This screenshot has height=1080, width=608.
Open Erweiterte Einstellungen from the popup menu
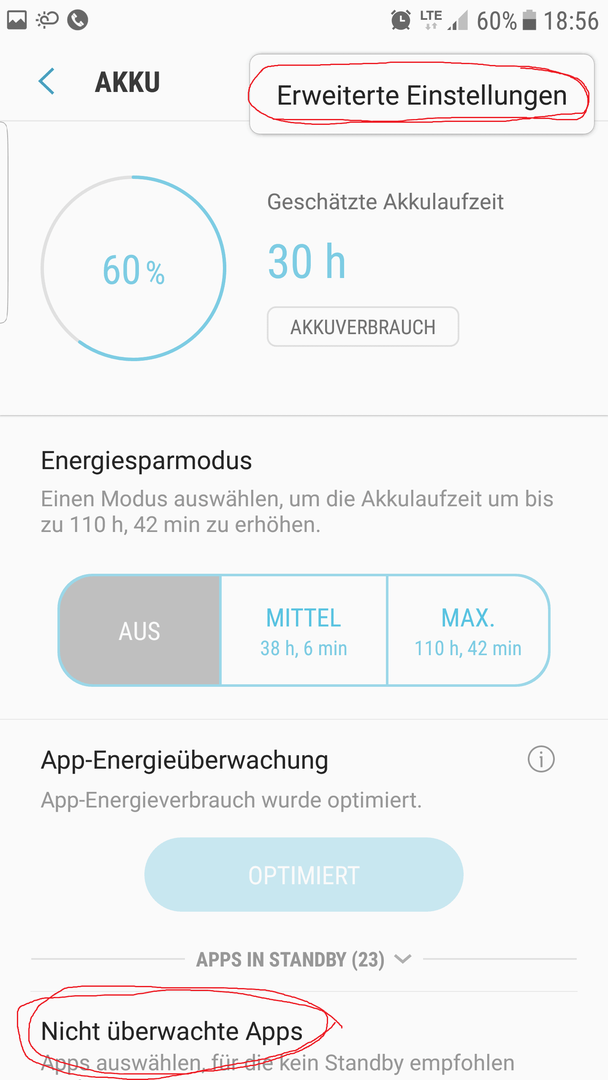[x=421, y=95]
